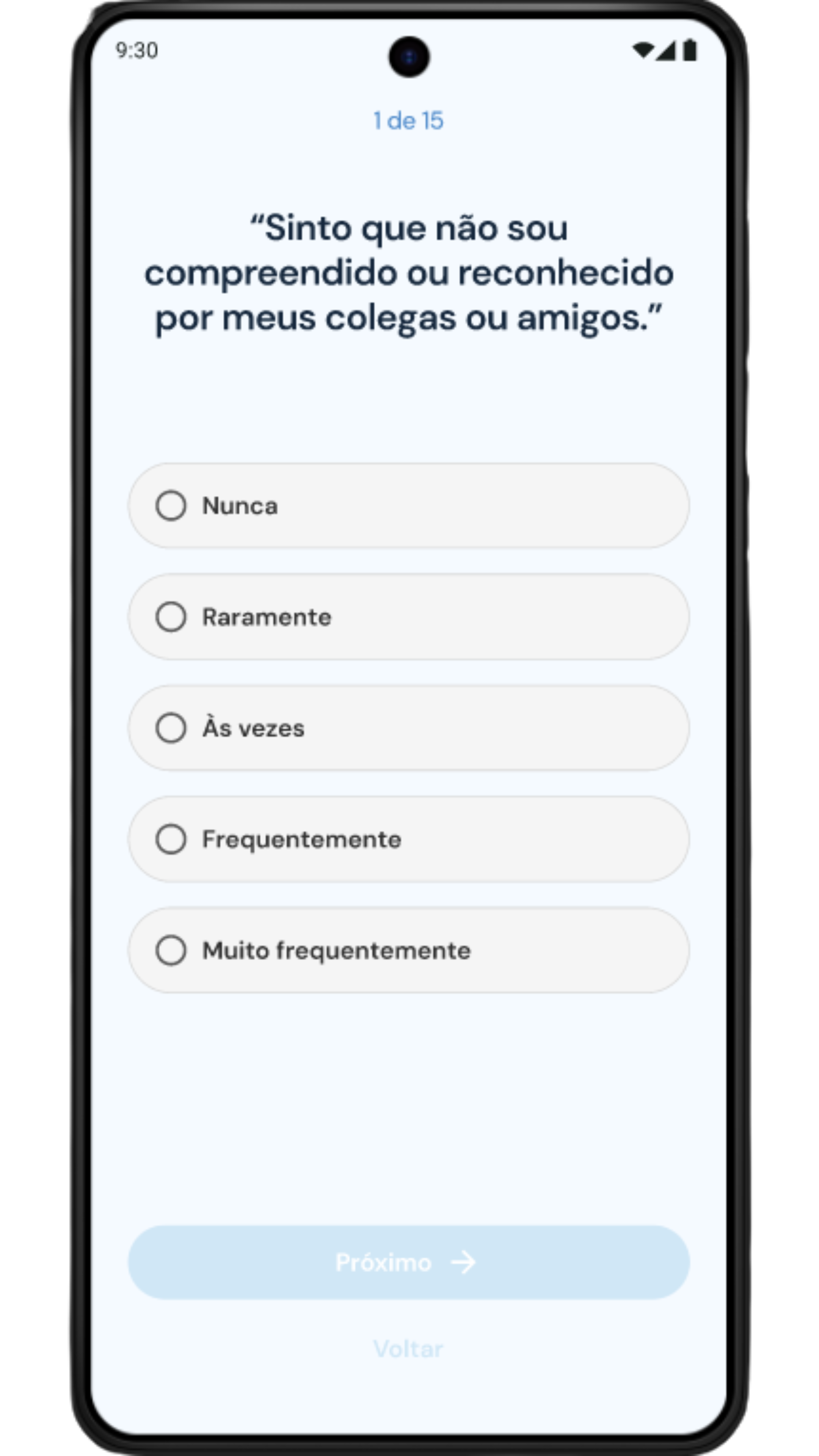The width and height of the screenshot is (819, 1456).
Task: Choose Raramente as your answer
Action: pos(409,617)
